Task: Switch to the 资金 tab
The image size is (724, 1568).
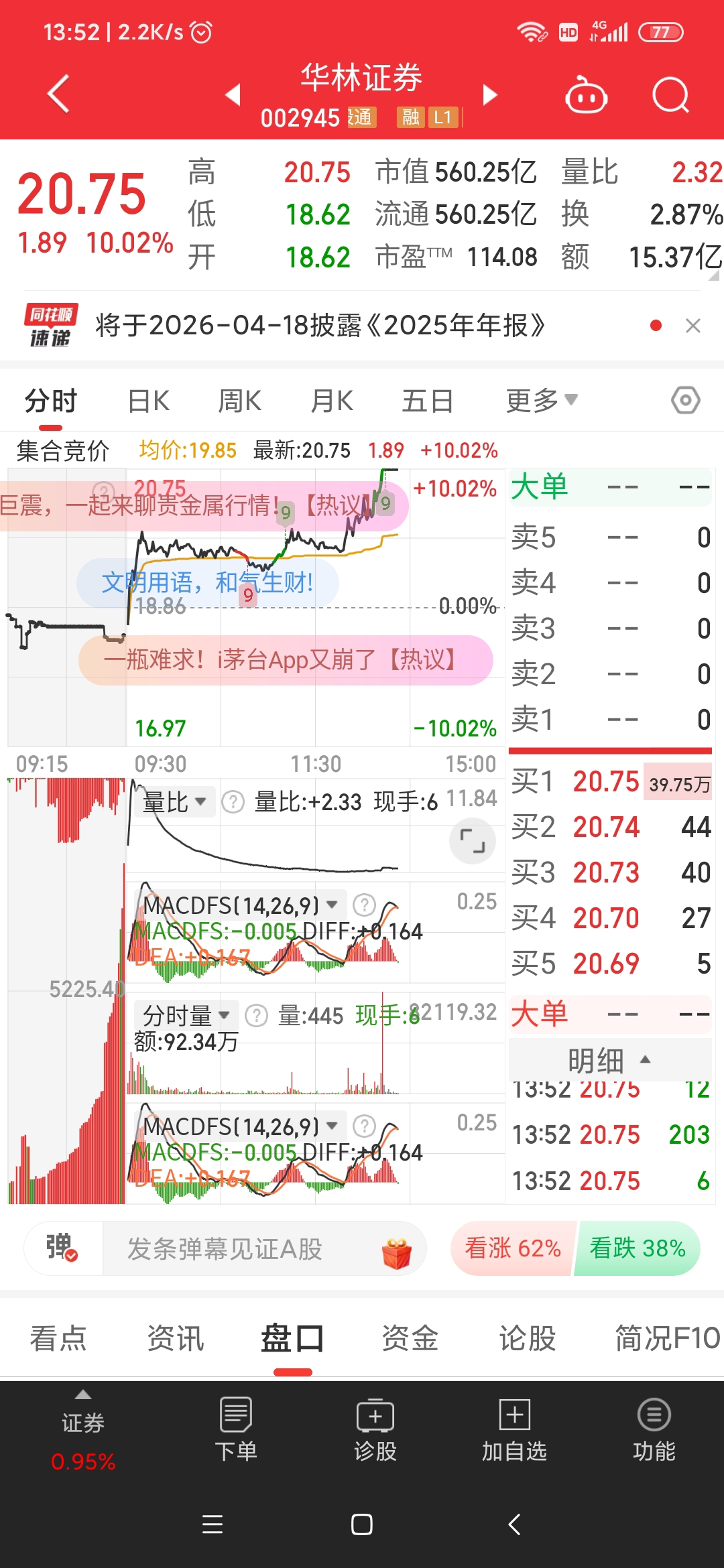Action: coord(410,1338)
